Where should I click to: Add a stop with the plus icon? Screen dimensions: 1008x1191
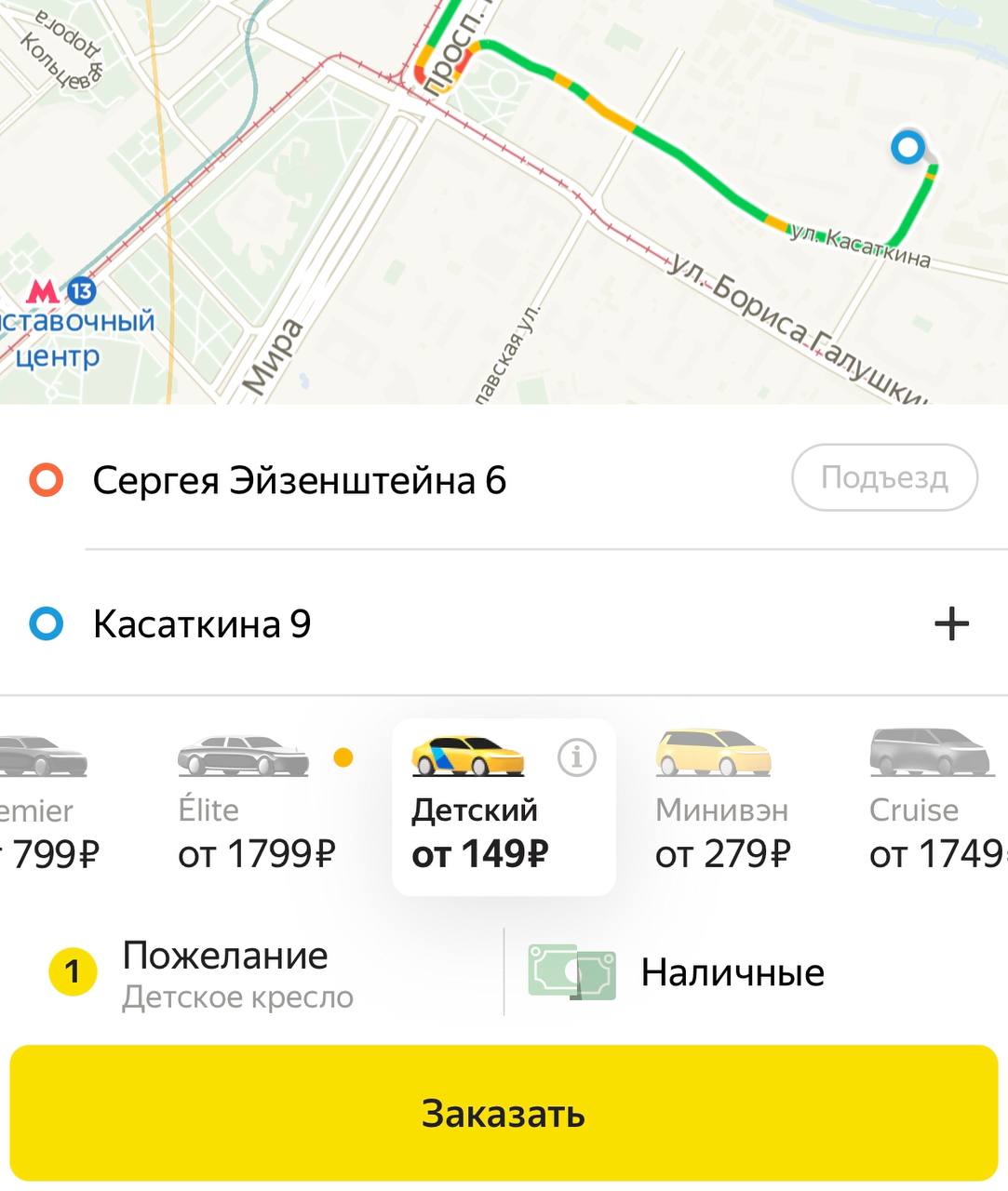coord(950,623)
